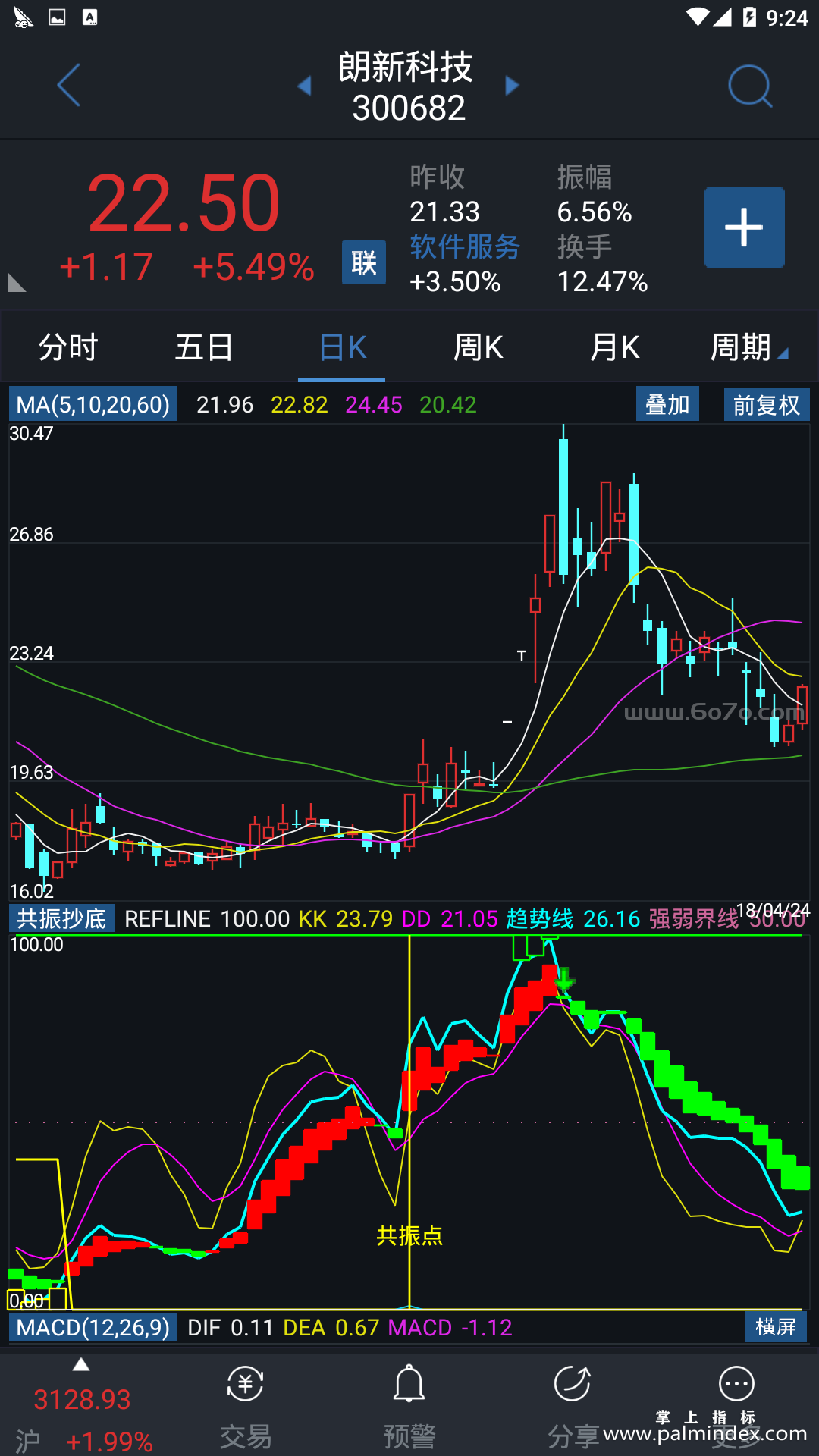Go back using the left arrow
This screenshot has width=819, height=1456.
(68, 85)
